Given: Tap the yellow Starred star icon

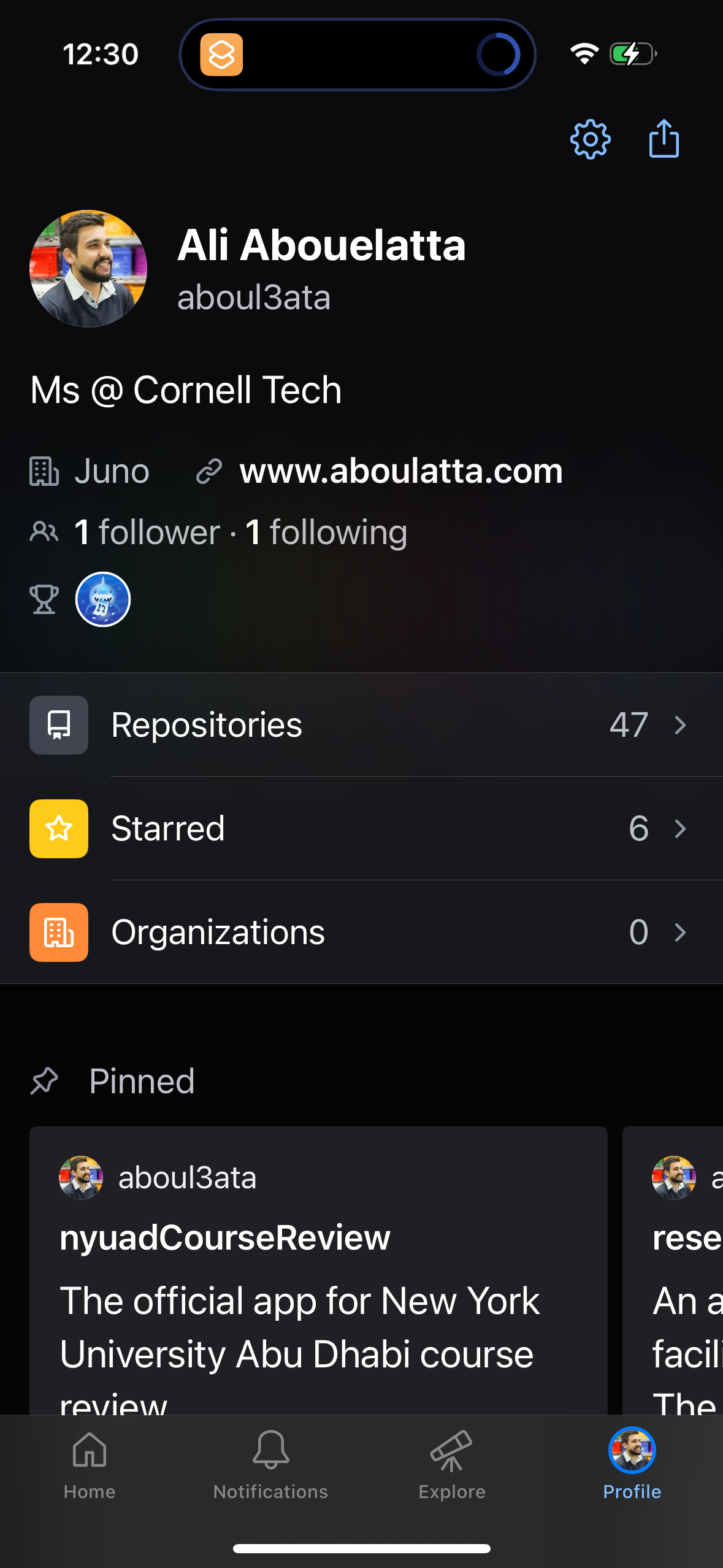Looking at the screenshot, I should click(58, 828).
